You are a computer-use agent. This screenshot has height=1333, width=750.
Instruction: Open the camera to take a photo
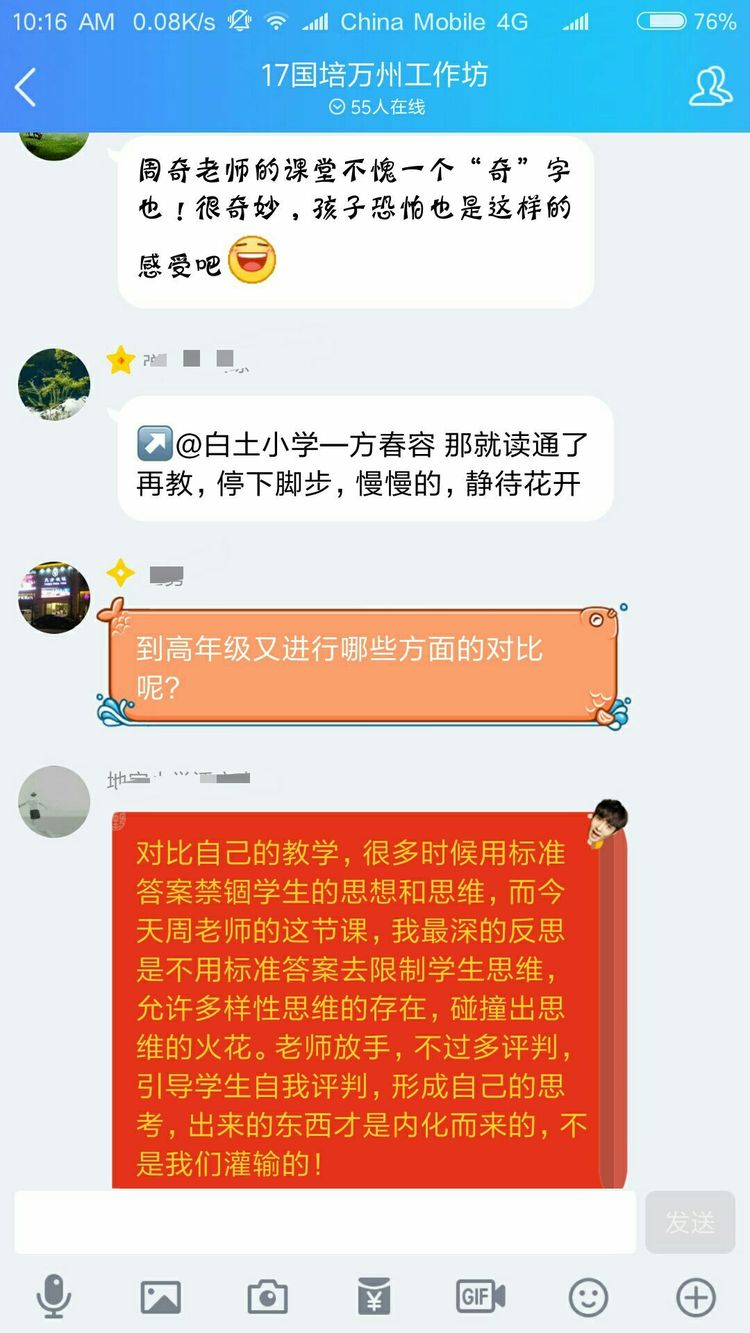coord(267,1297)
